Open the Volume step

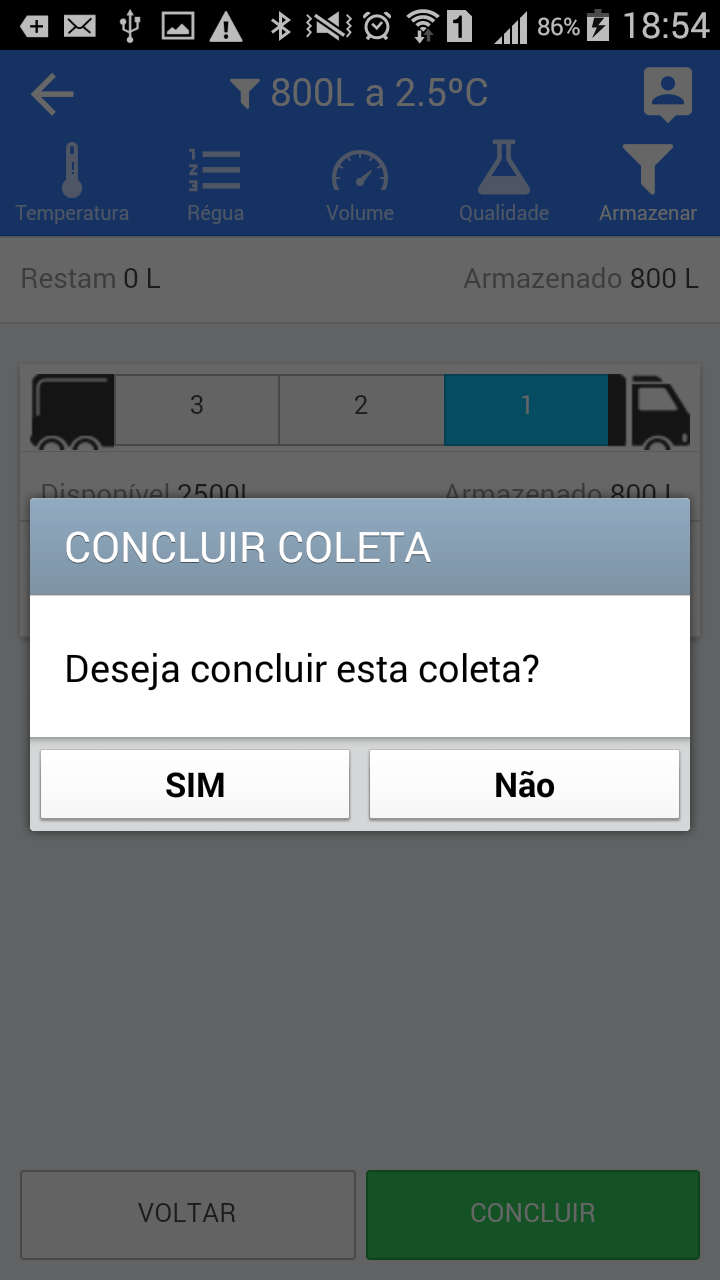[x=360, y=183]
